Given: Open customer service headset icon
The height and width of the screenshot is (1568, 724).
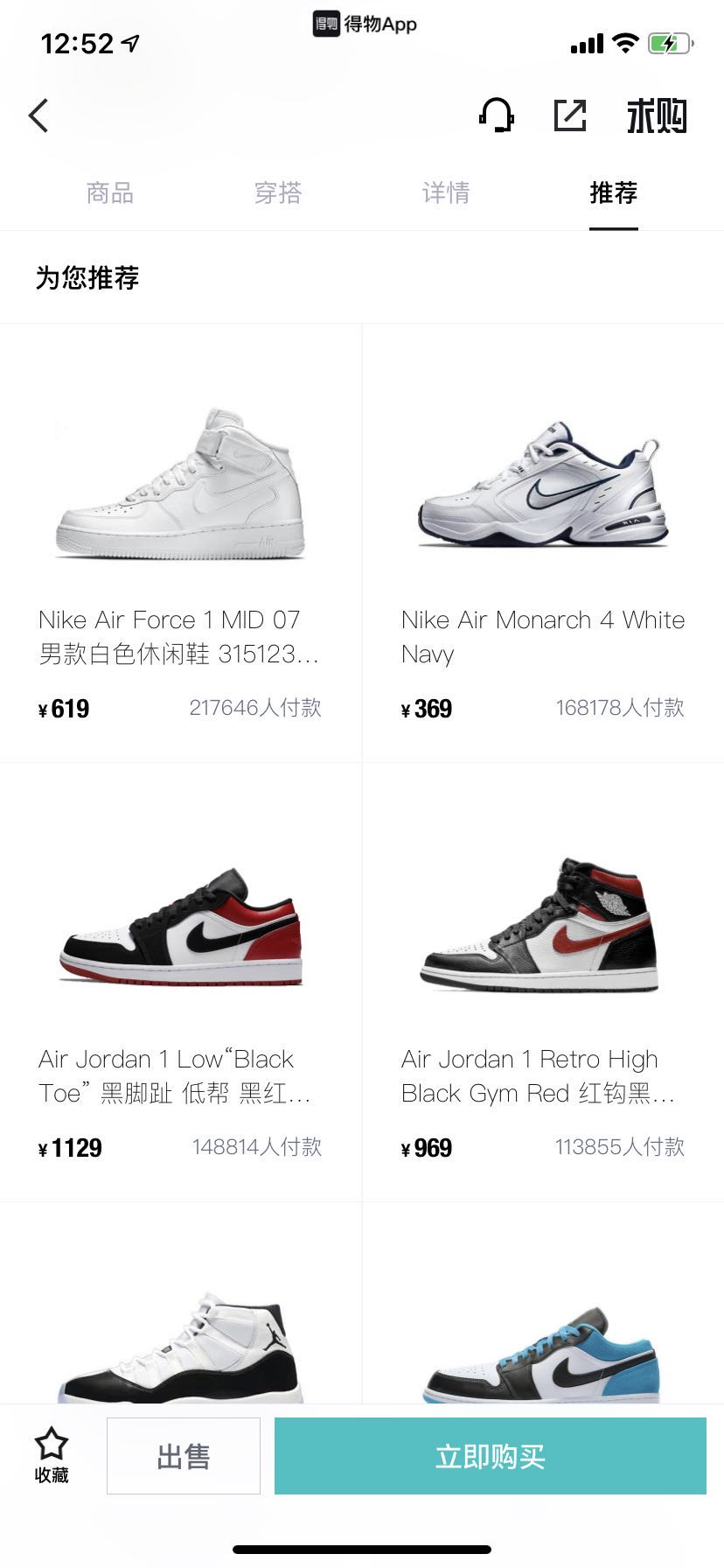Looking at the screenshot, I should (x=496, y=115).
